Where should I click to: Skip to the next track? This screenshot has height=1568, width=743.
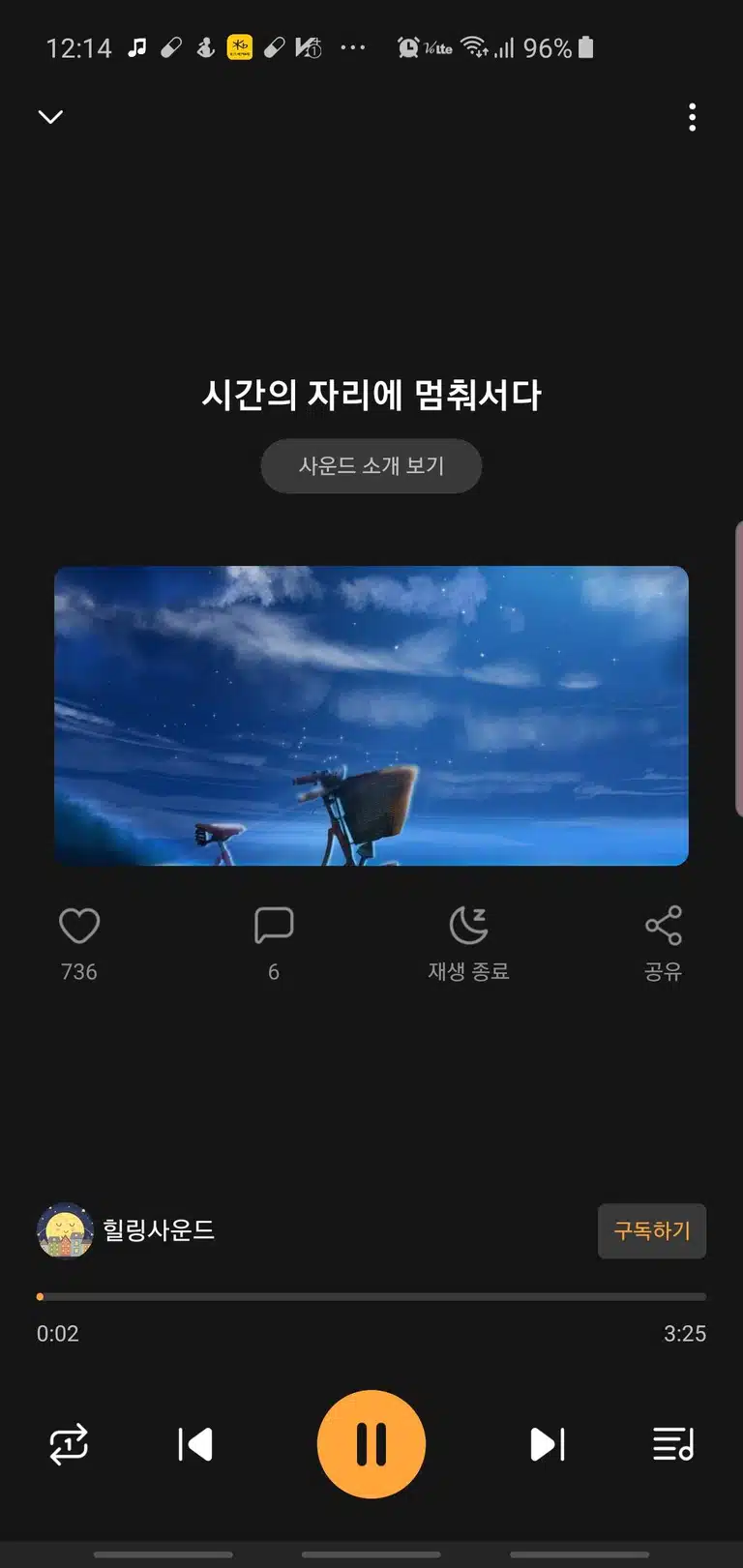click(x=548, y=1444)
